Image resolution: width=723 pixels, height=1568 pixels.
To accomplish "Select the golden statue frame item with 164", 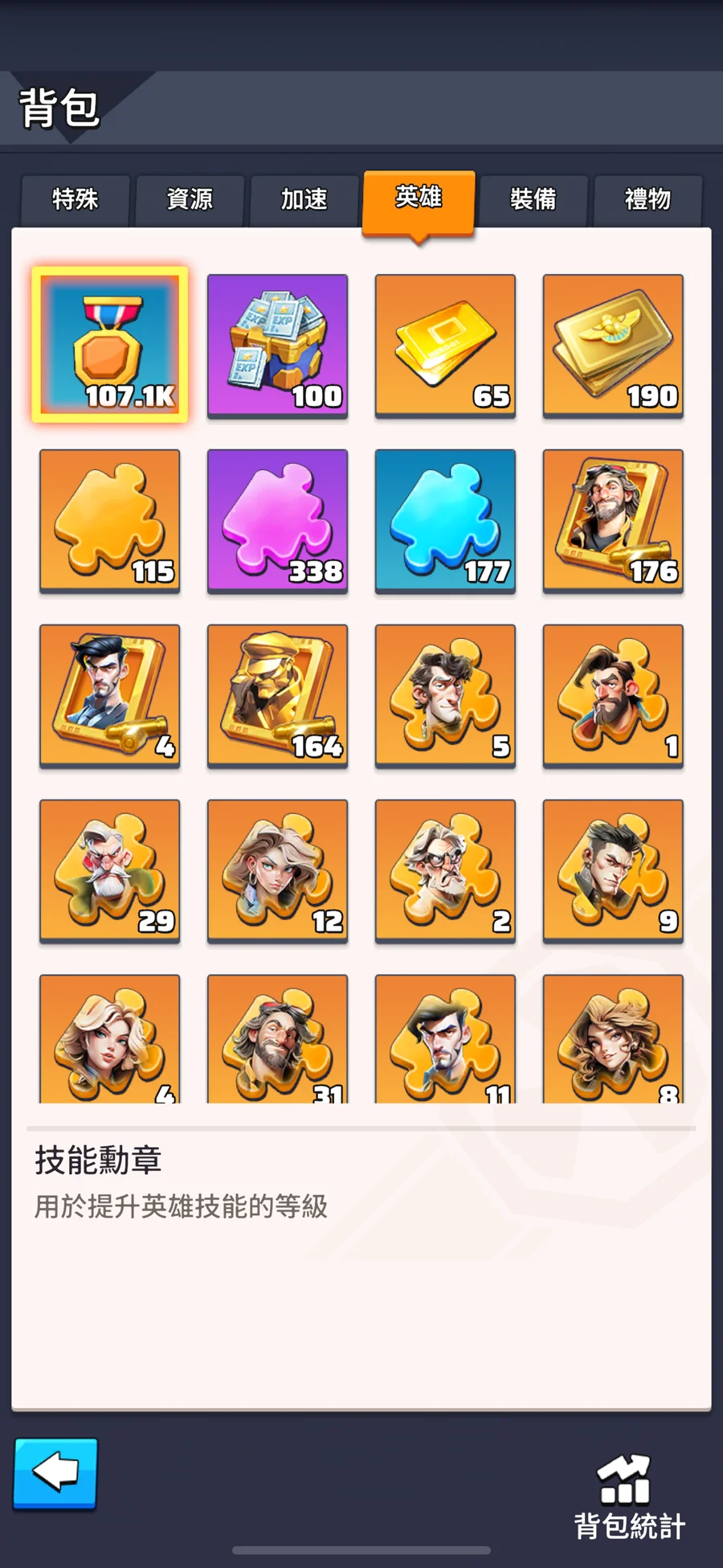I will click(278, 696).
